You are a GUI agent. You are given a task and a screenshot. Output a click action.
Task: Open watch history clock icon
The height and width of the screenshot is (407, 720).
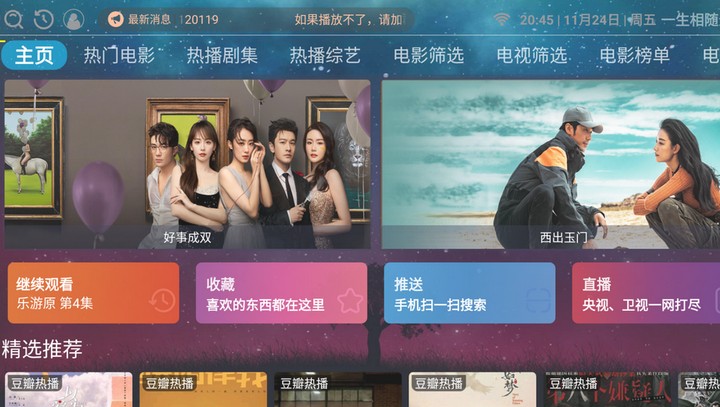tap(43, 19)
